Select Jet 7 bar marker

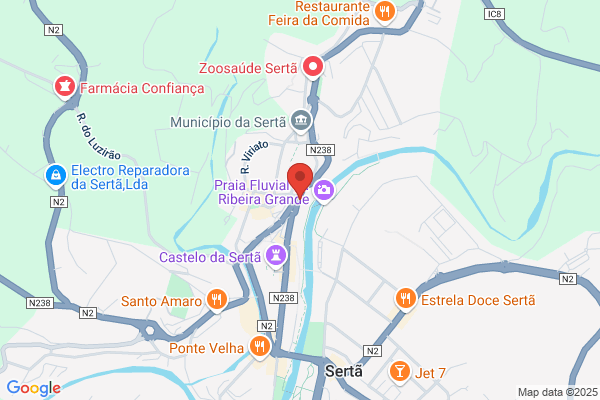point(400,372)
